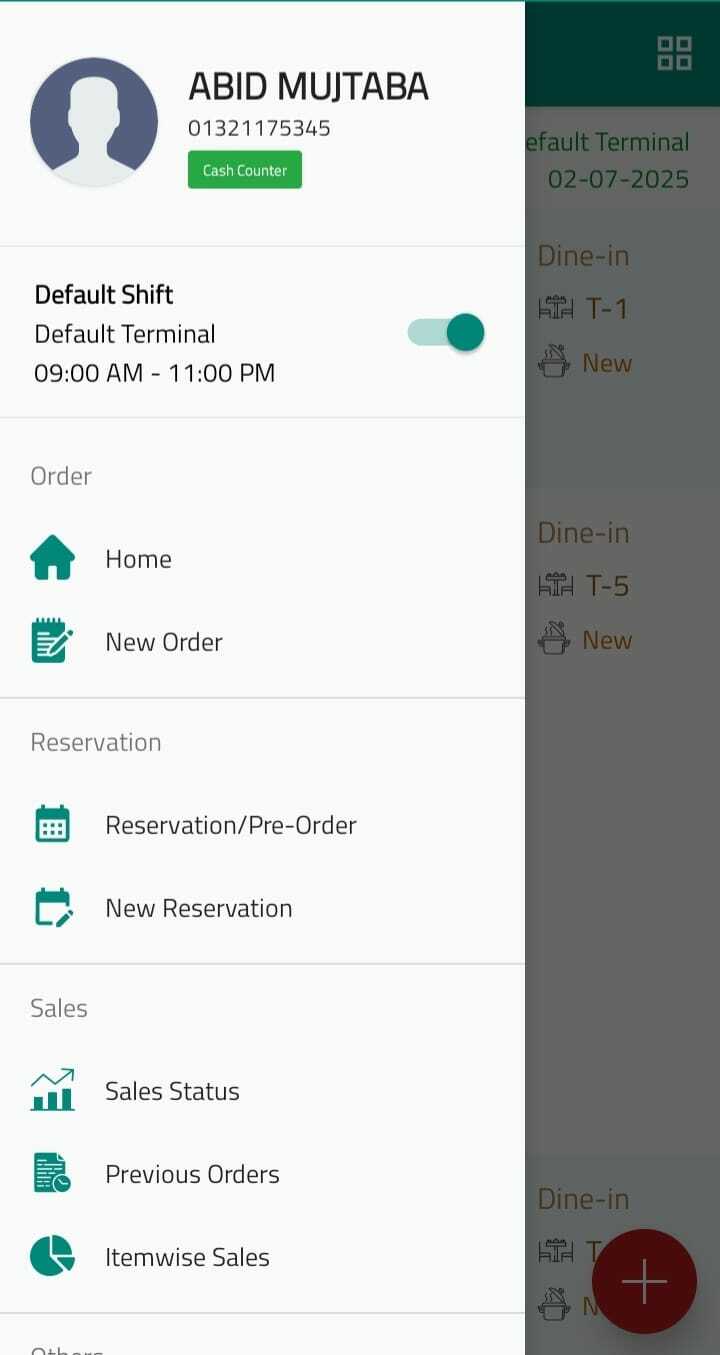The image size is (720, 1355).
Task: Create a New Reservation
Action: pyautogui.click(x=198, y=908)
